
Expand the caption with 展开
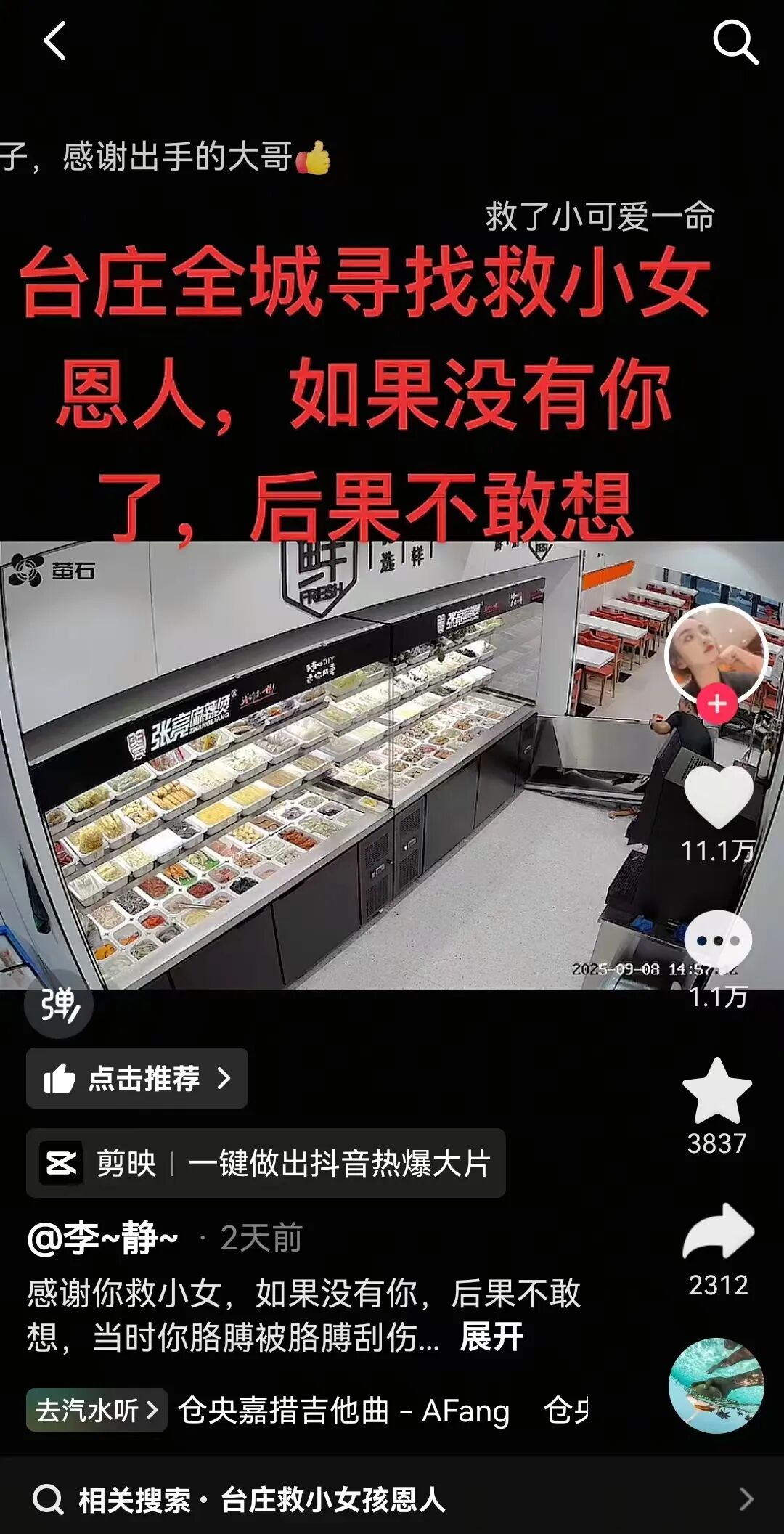coord(491,1337)
